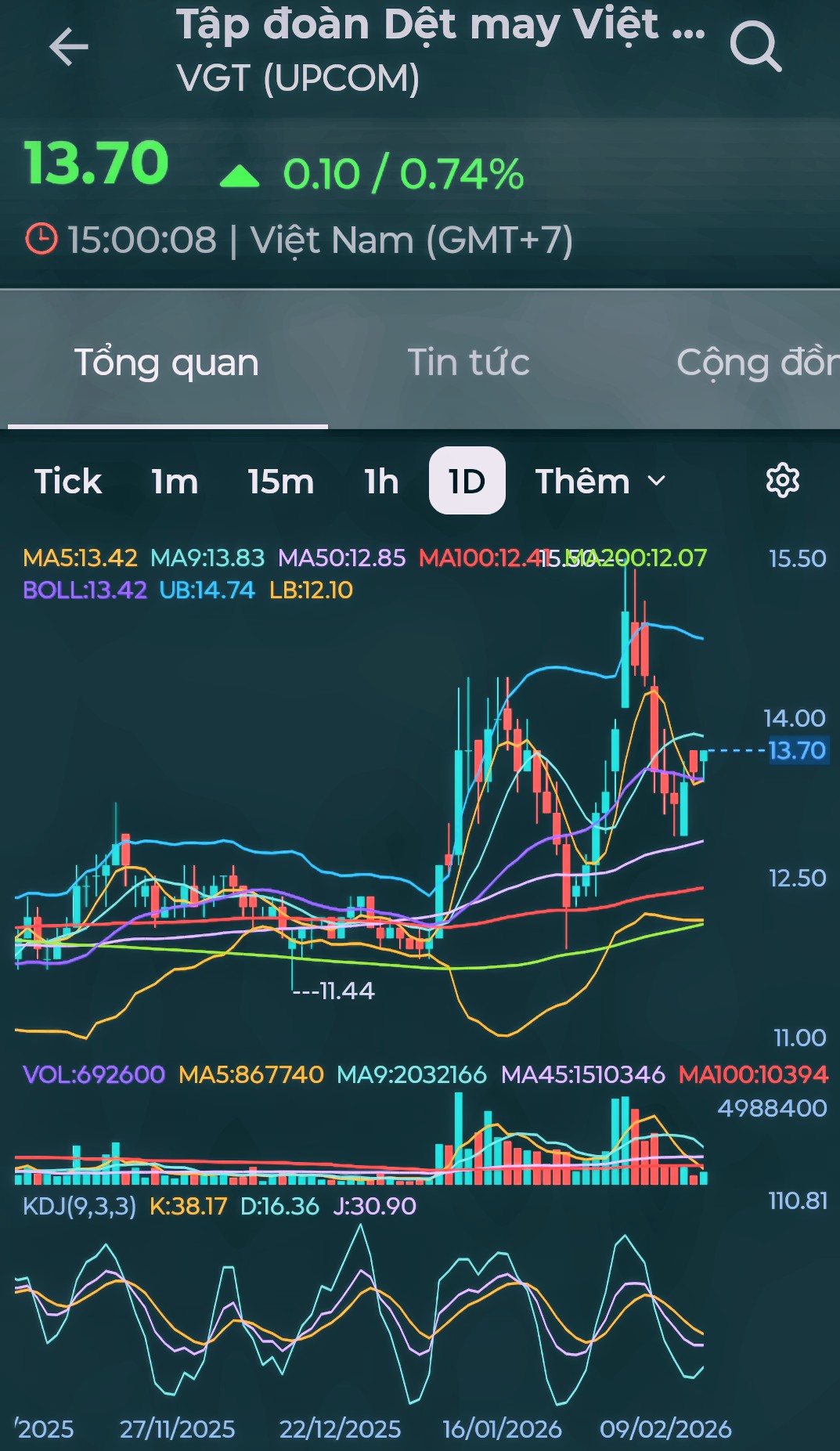The image size is (840, 1451).
Task: Open chart settings gear
Action: coord(782,480)
